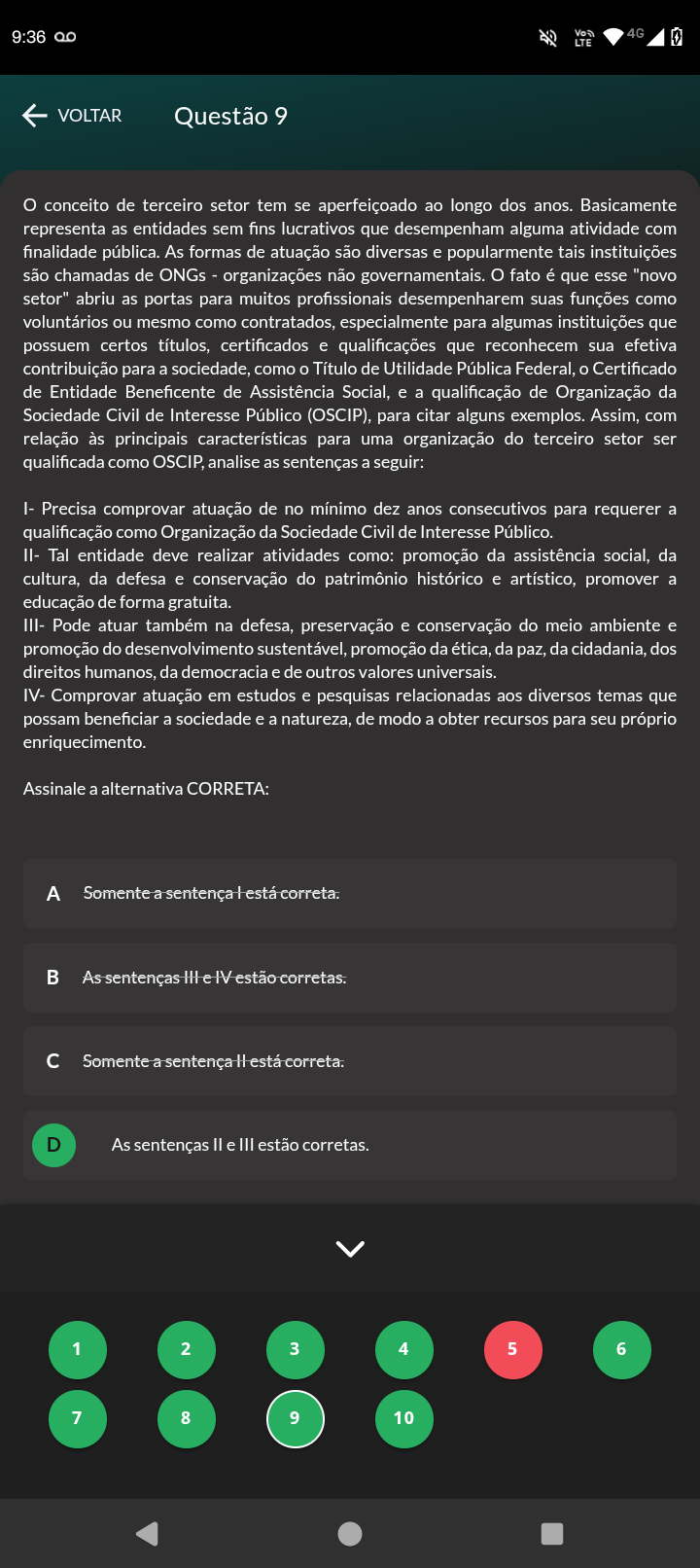The width and height of the screenshot is (700, 1568).
Task: Go to the Android home screen
Action: click(350, 1534)
